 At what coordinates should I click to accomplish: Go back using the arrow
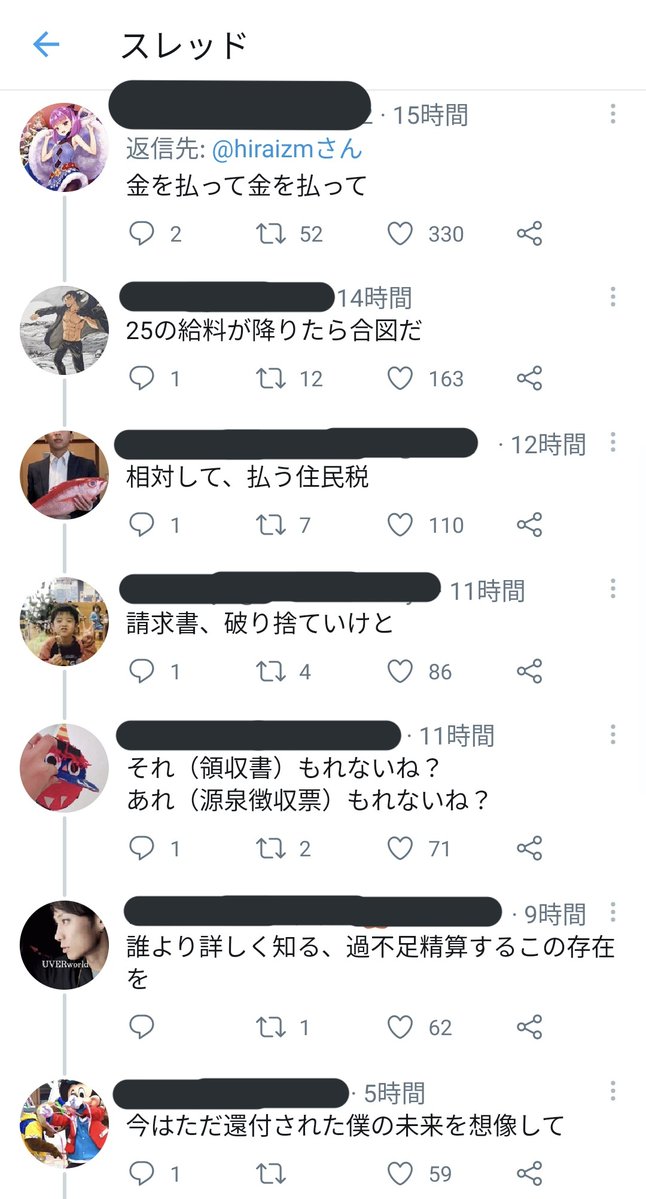[x=46, y=44]
